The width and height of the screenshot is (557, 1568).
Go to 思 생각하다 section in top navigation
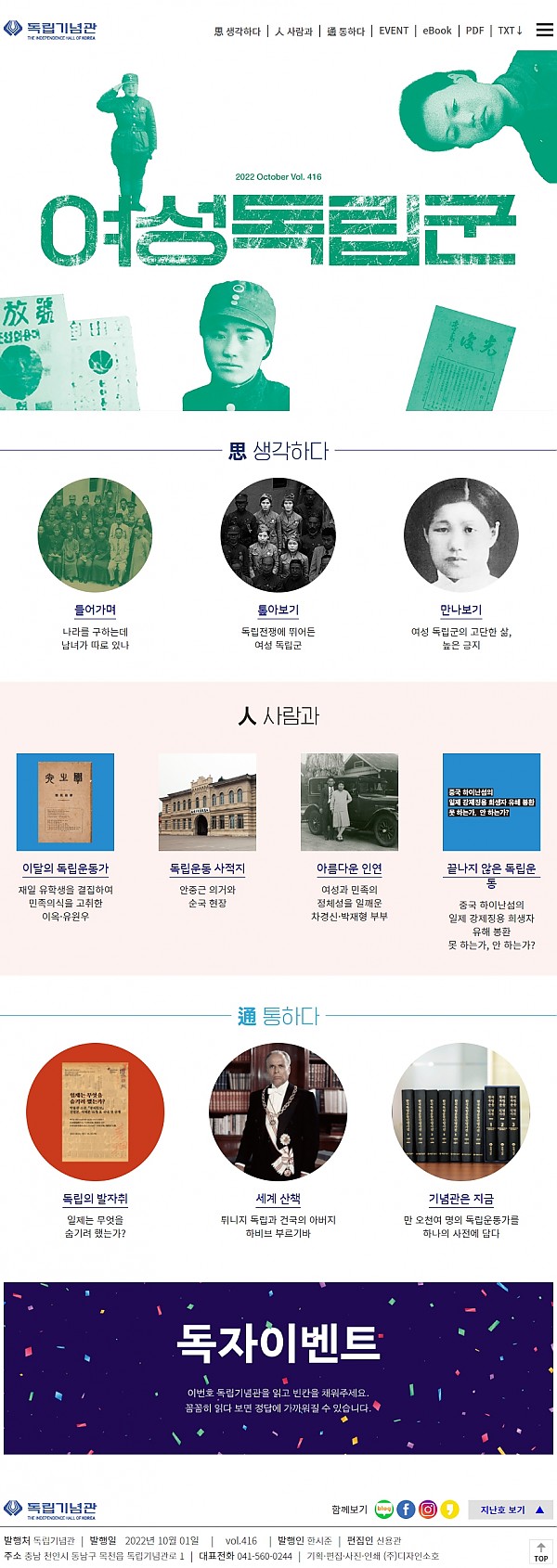pyautogui.click(x=238, y=31)
